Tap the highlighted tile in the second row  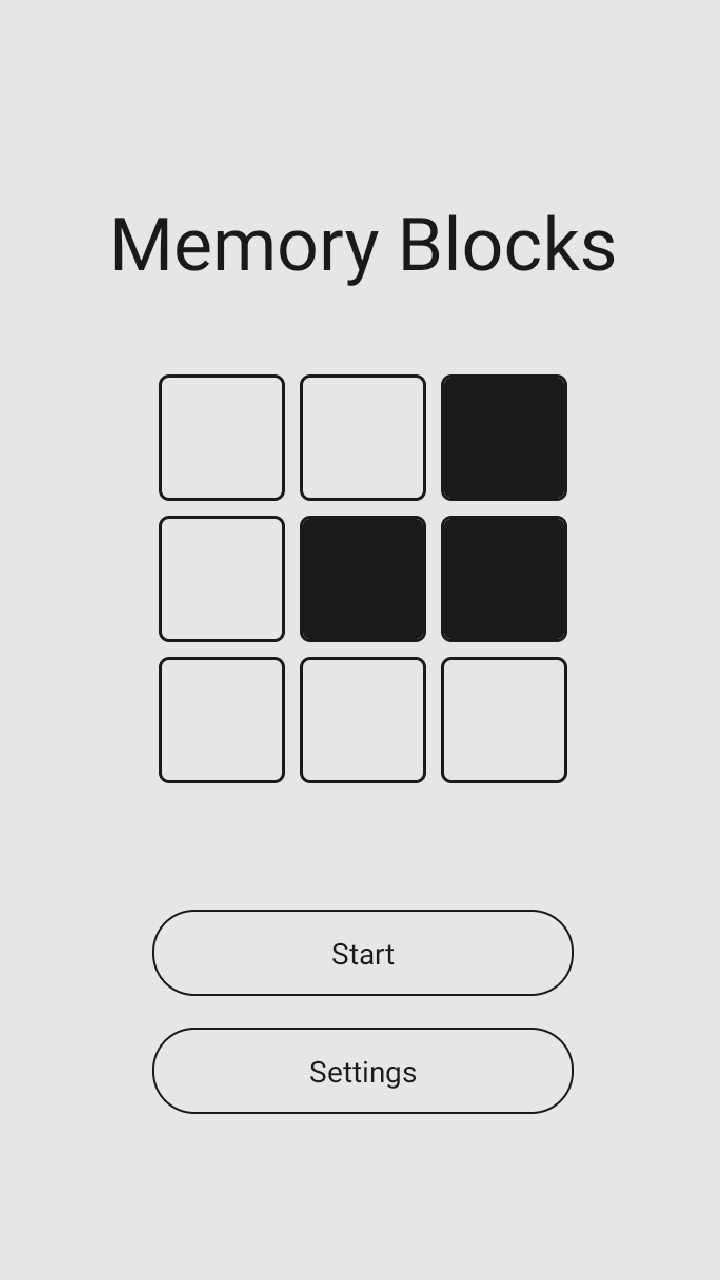pos(363,579)
